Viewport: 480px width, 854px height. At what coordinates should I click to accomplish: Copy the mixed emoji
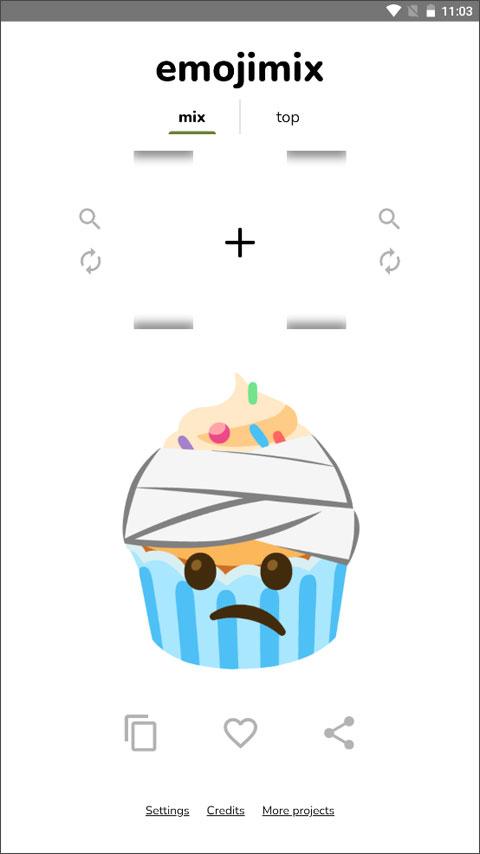point(141,733)
